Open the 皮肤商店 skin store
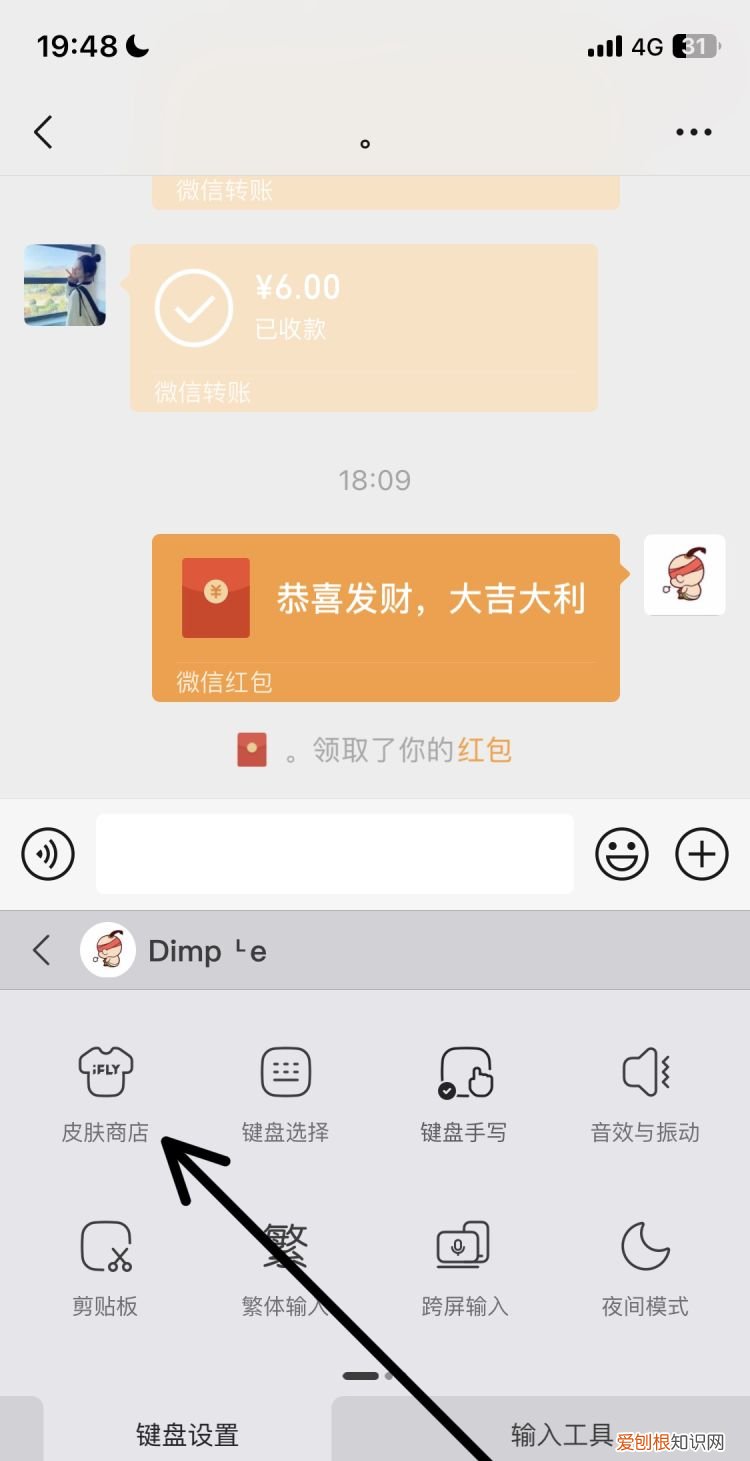The width and height of the screenshot is (750, 1461). (x=104, y=1090)
